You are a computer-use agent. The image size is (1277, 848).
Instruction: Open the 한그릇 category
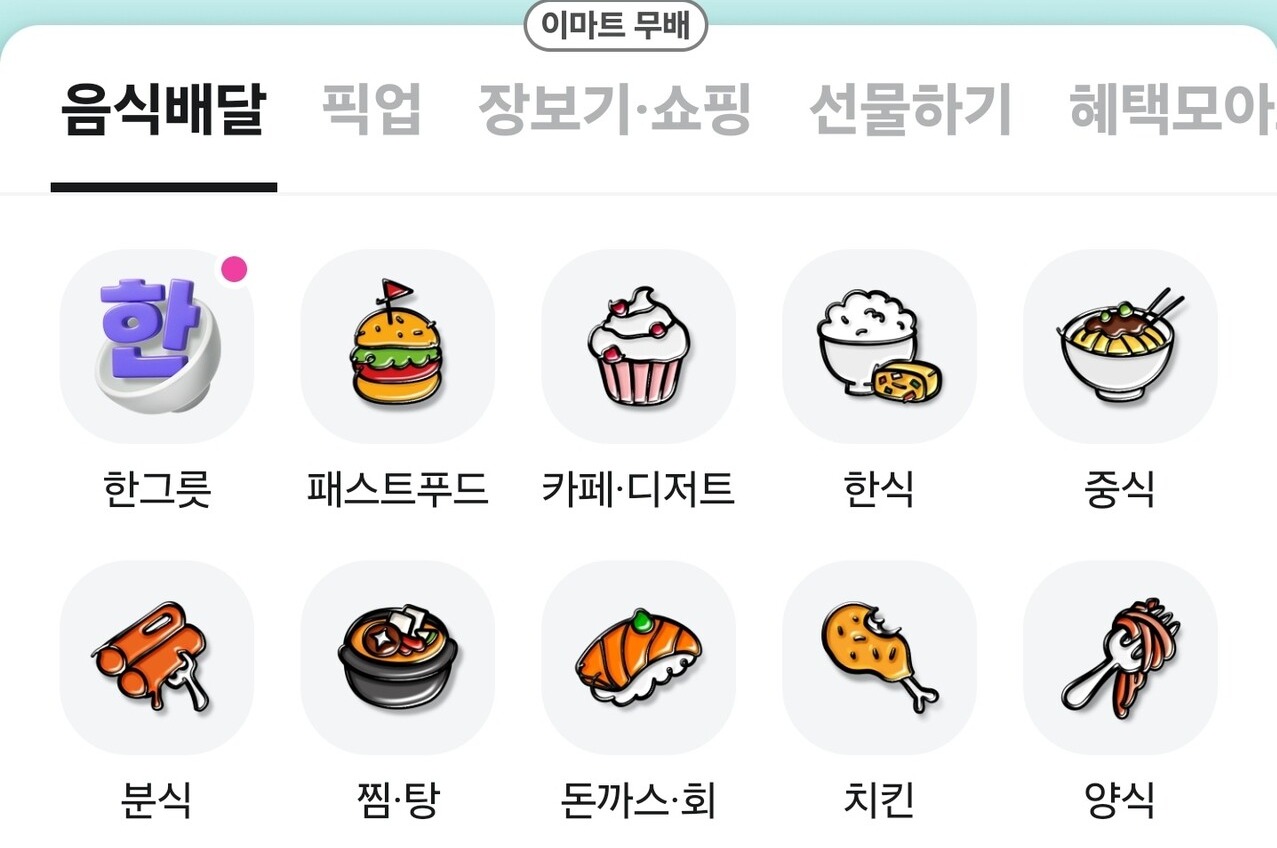[157, 346]
